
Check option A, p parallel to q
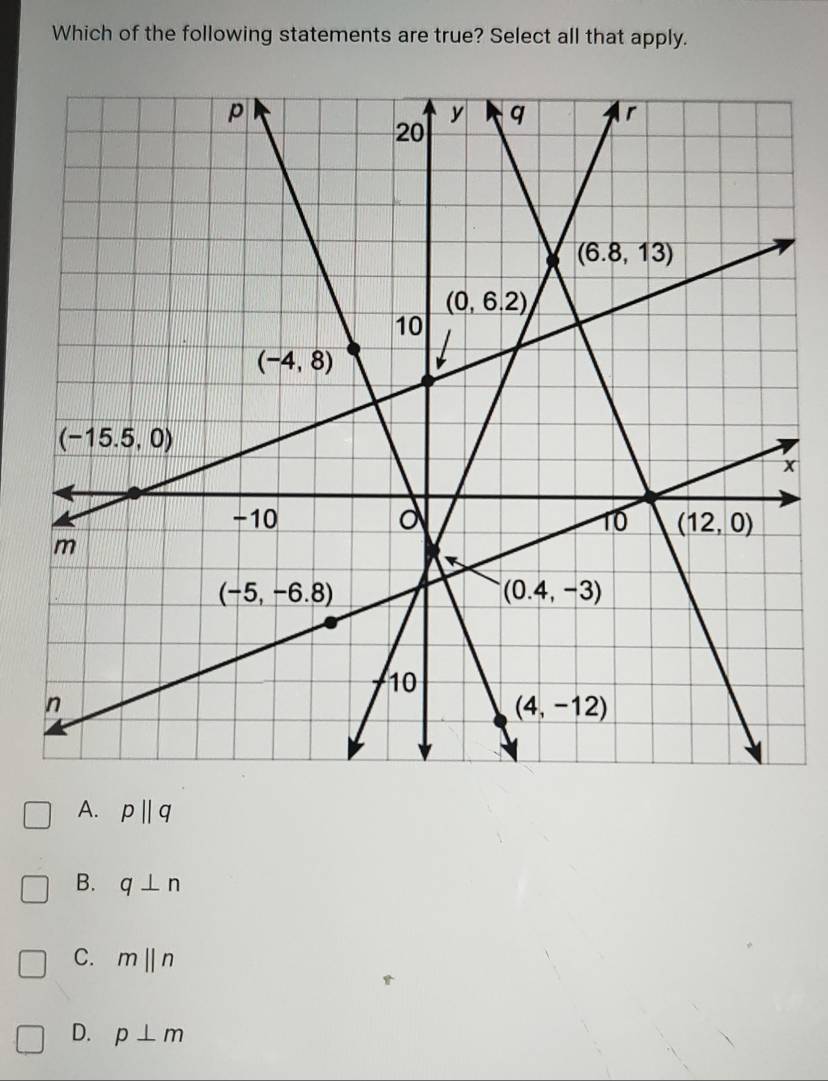click(x=37, y=813)
